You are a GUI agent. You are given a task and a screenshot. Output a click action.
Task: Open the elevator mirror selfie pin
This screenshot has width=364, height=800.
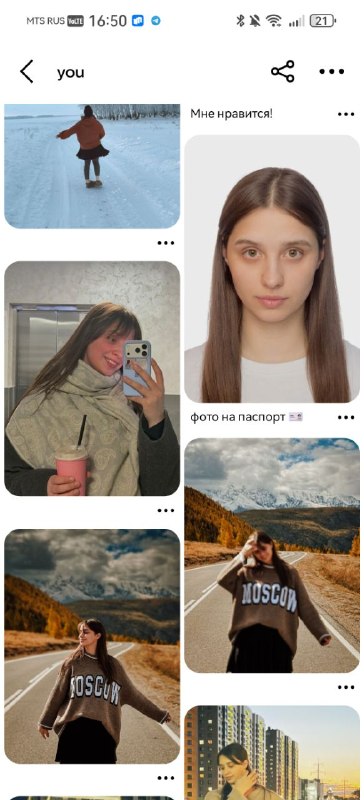pyautogui.click(x=92, y=378)
